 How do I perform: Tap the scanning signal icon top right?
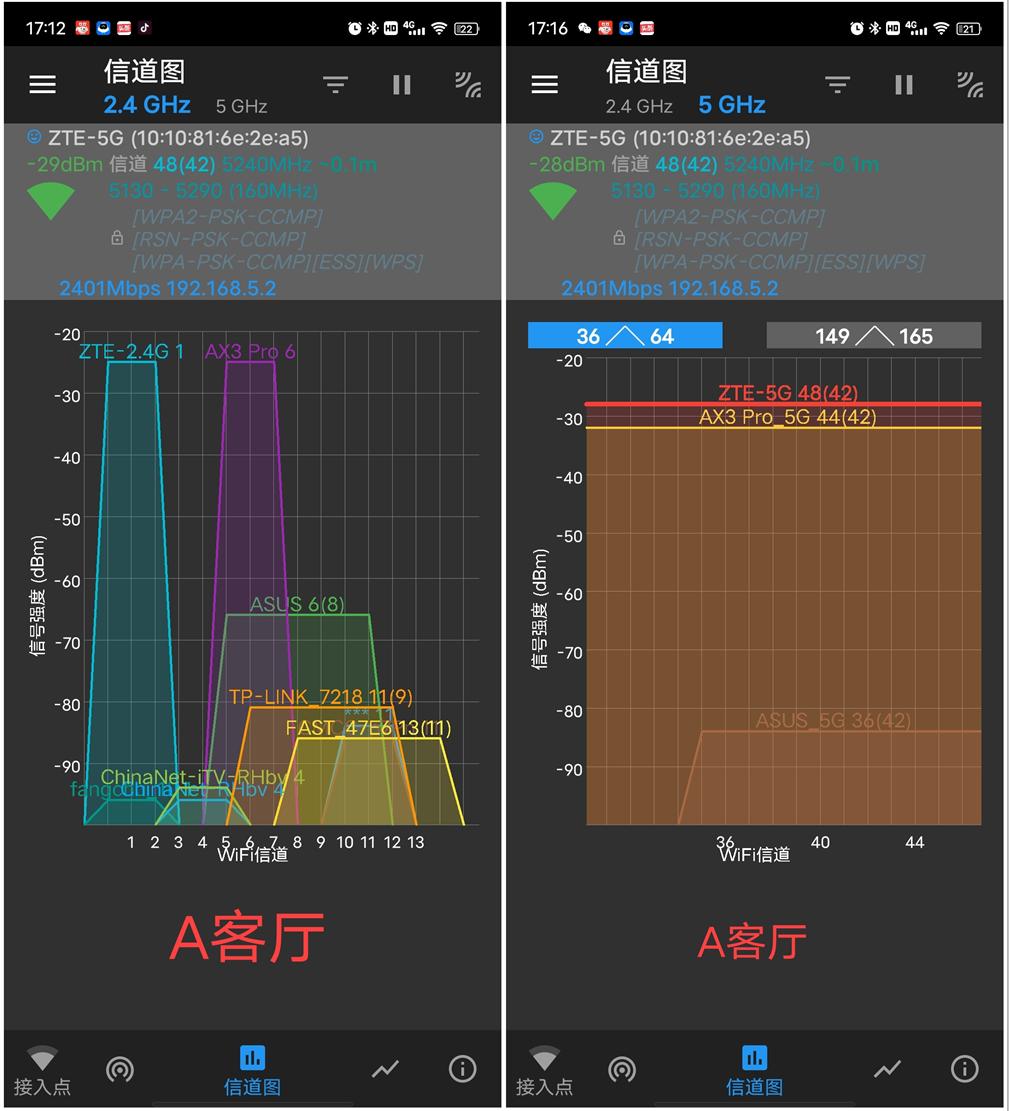[468, 86]
